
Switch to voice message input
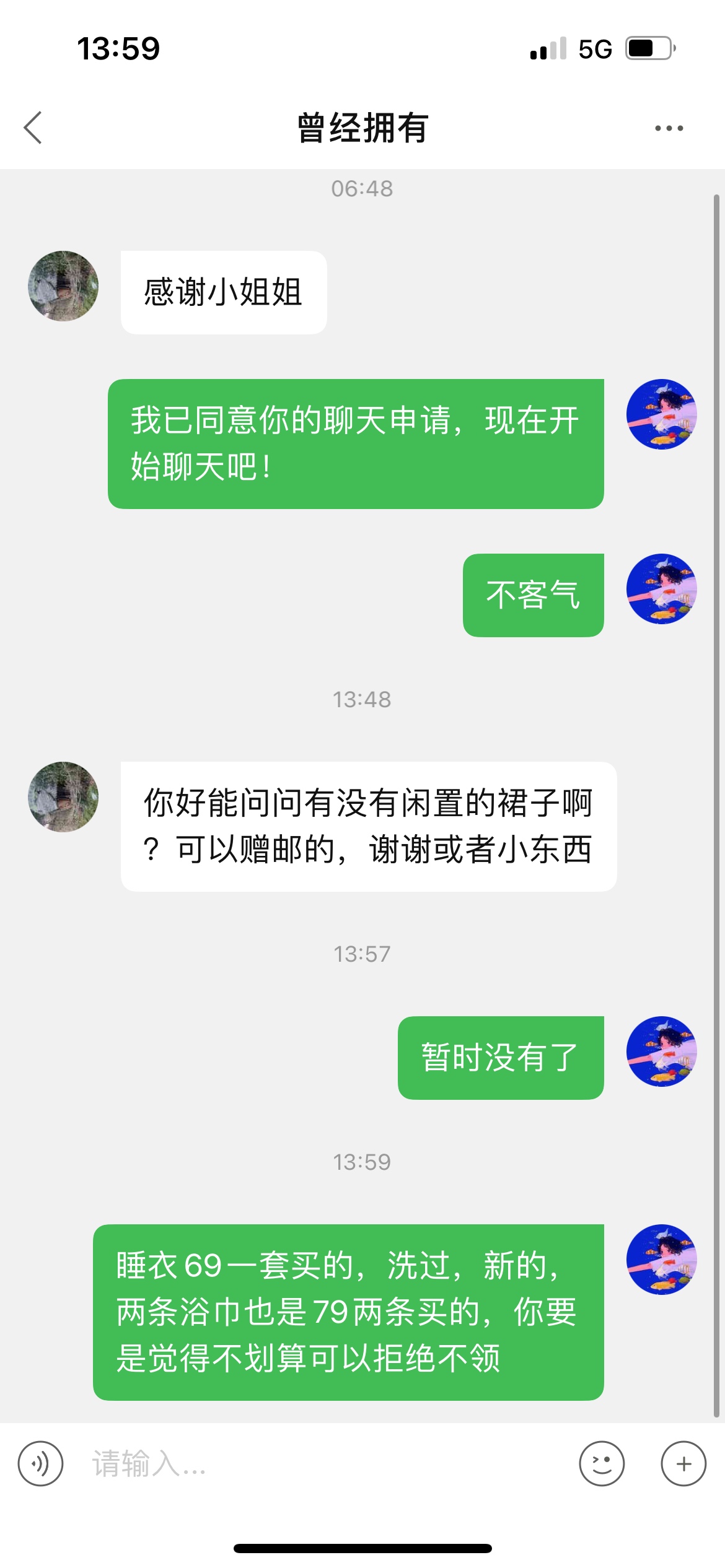click(x=40, y=1463)
